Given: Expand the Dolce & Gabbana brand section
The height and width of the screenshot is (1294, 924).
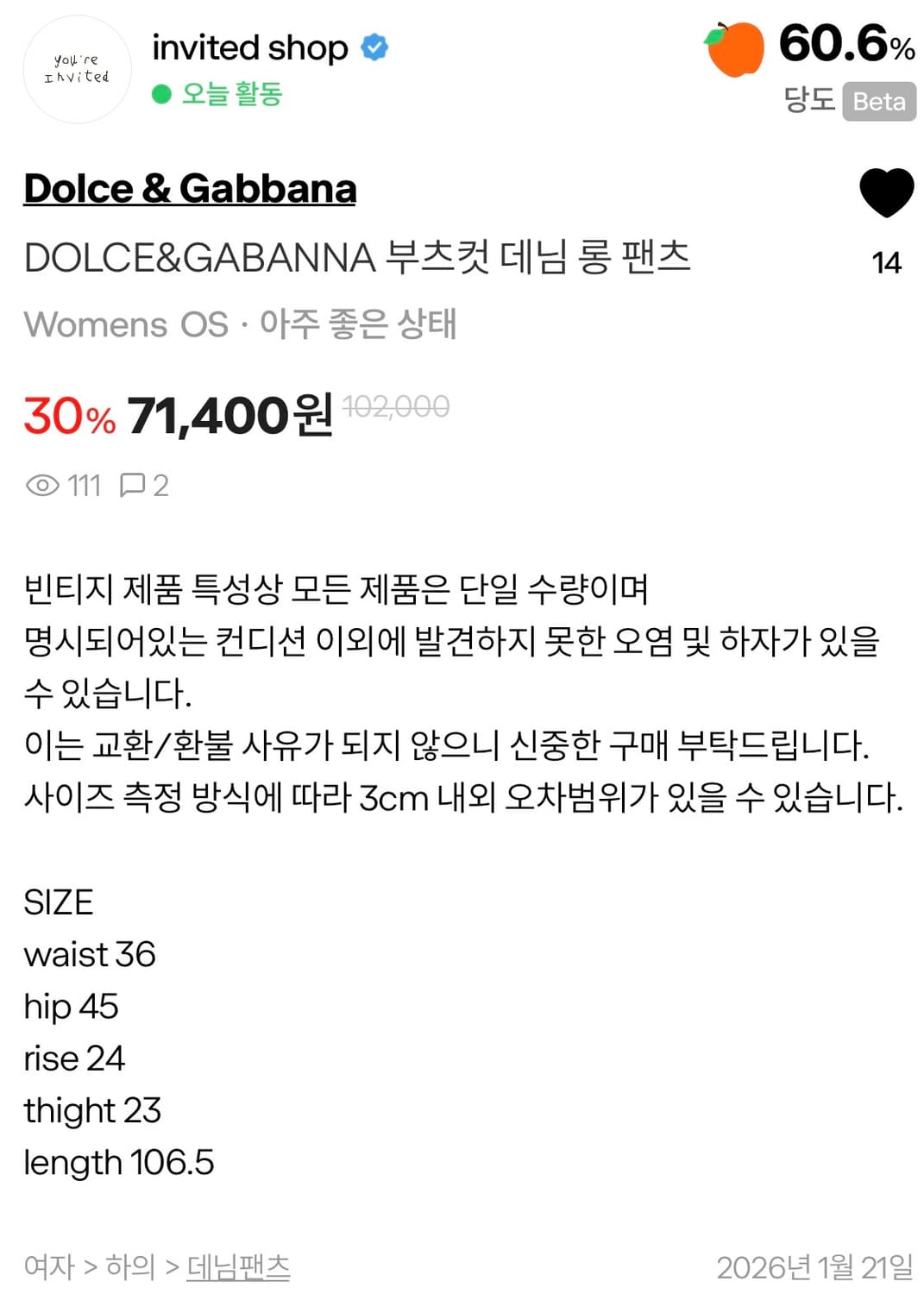Looking at the screenshot, I should [190, 190].
